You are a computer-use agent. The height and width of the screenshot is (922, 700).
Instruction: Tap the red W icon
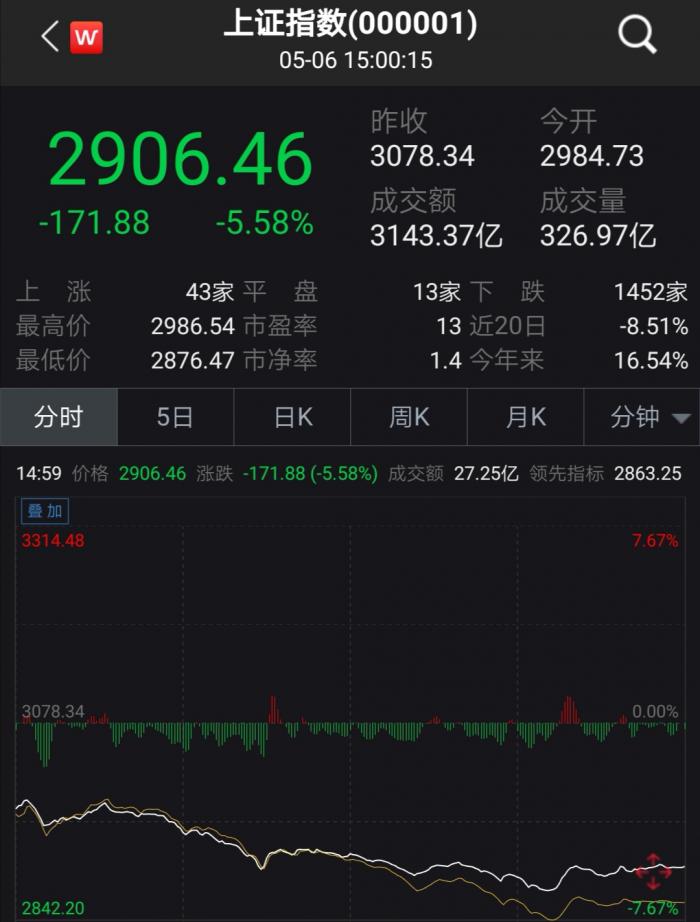(87, 38)
